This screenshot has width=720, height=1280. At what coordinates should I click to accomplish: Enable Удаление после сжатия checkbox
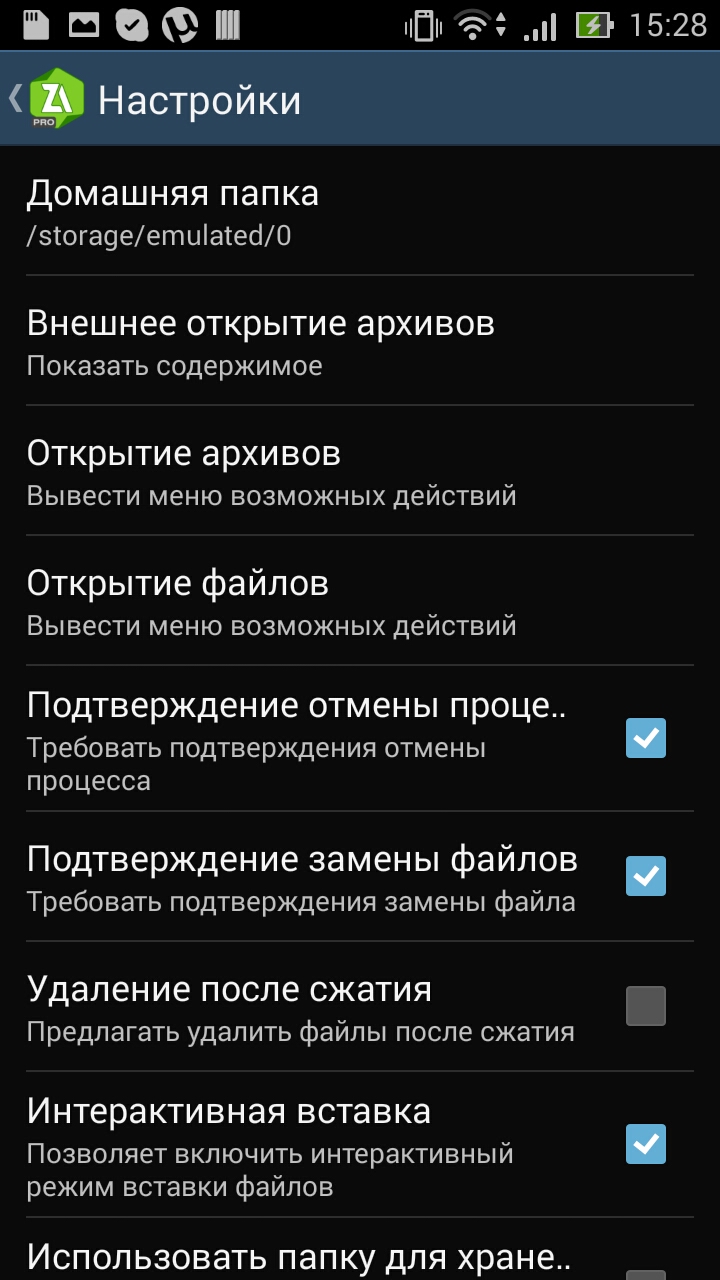click(645, 1006)
